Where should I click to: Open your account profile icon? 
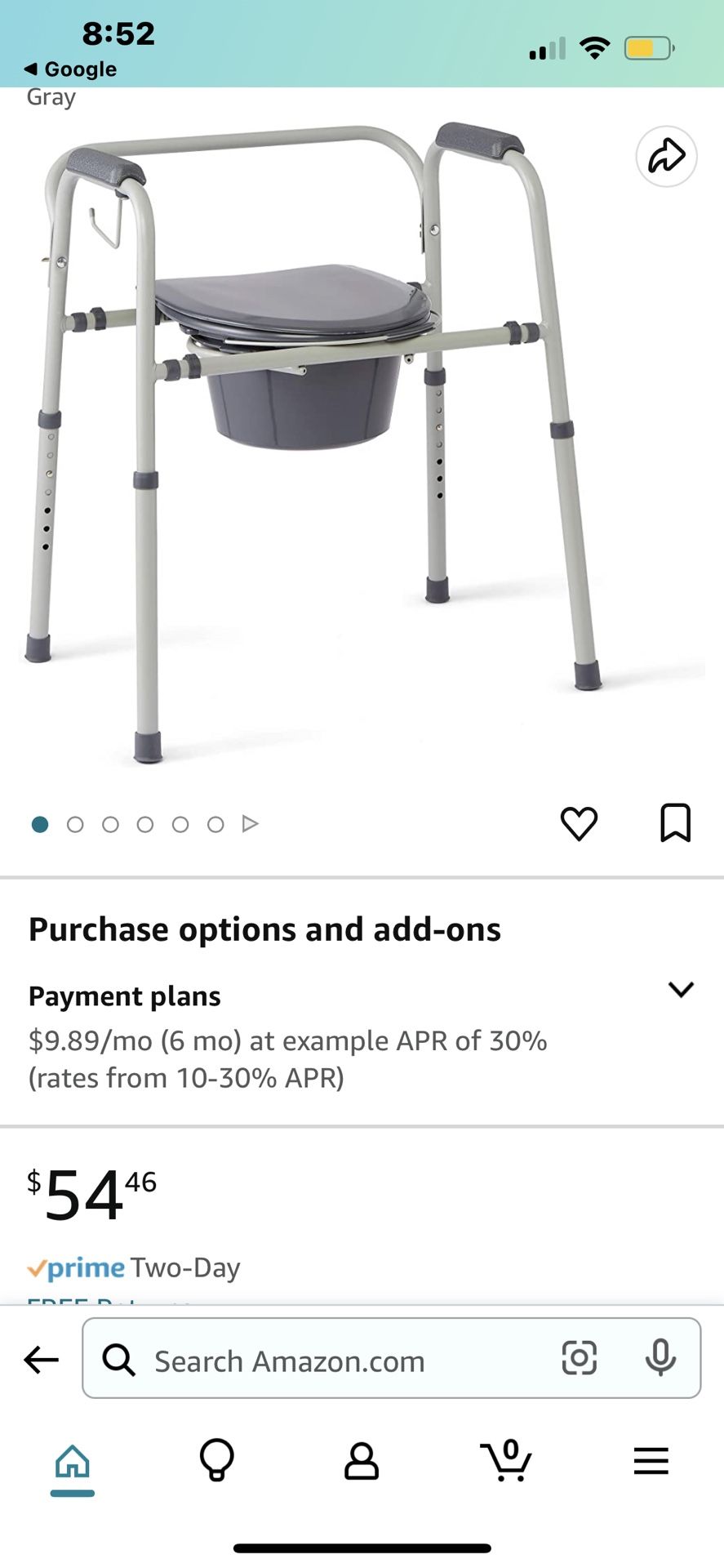[360, 1463]
